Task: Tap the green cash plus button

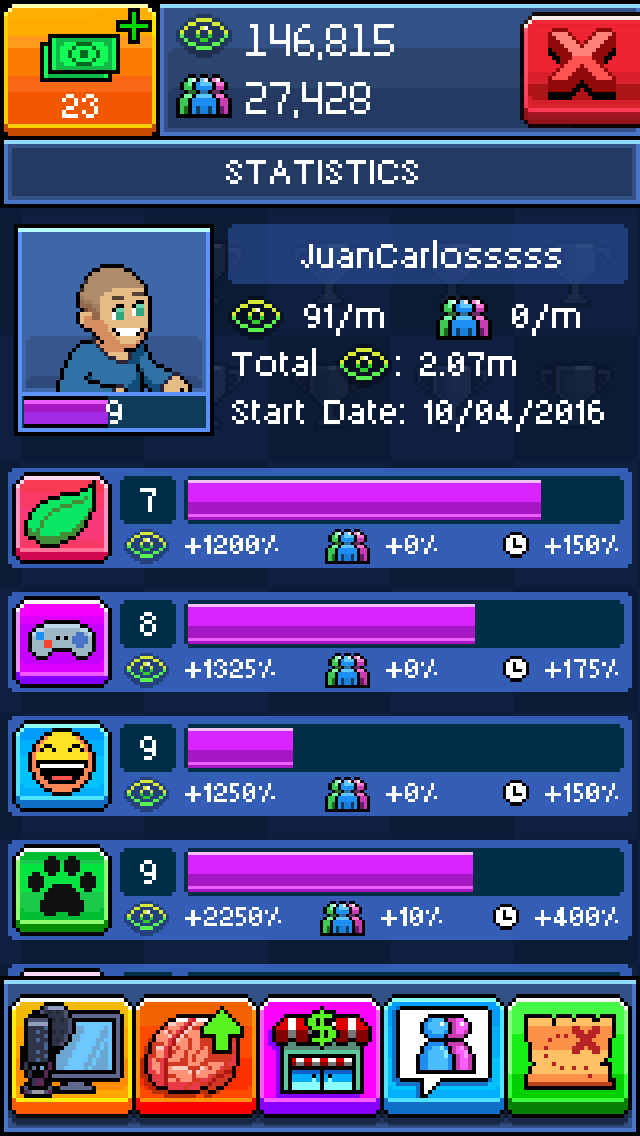Action: click(x=80, y=68)
